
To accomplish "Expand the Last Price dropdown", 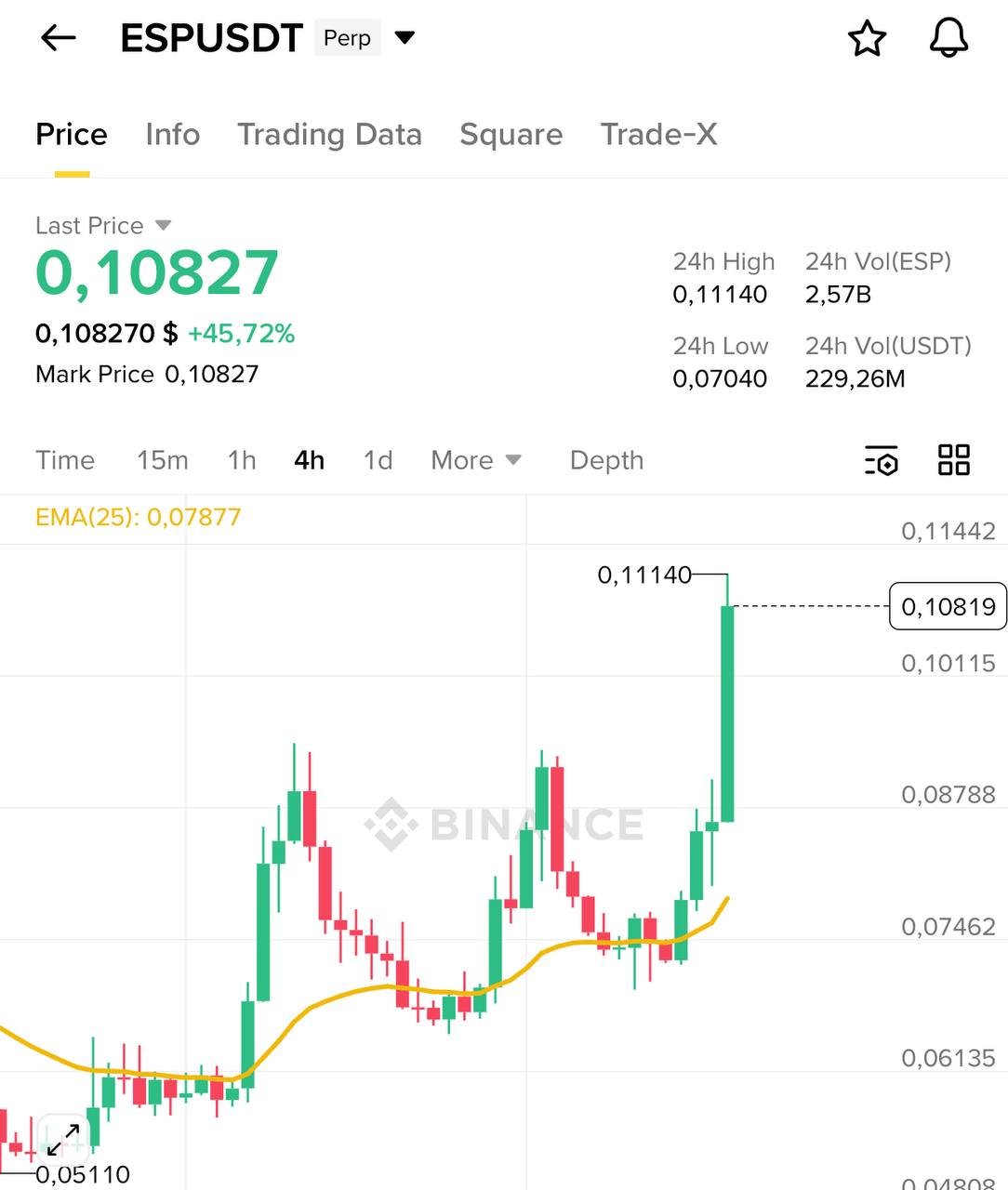I will 163,226.
